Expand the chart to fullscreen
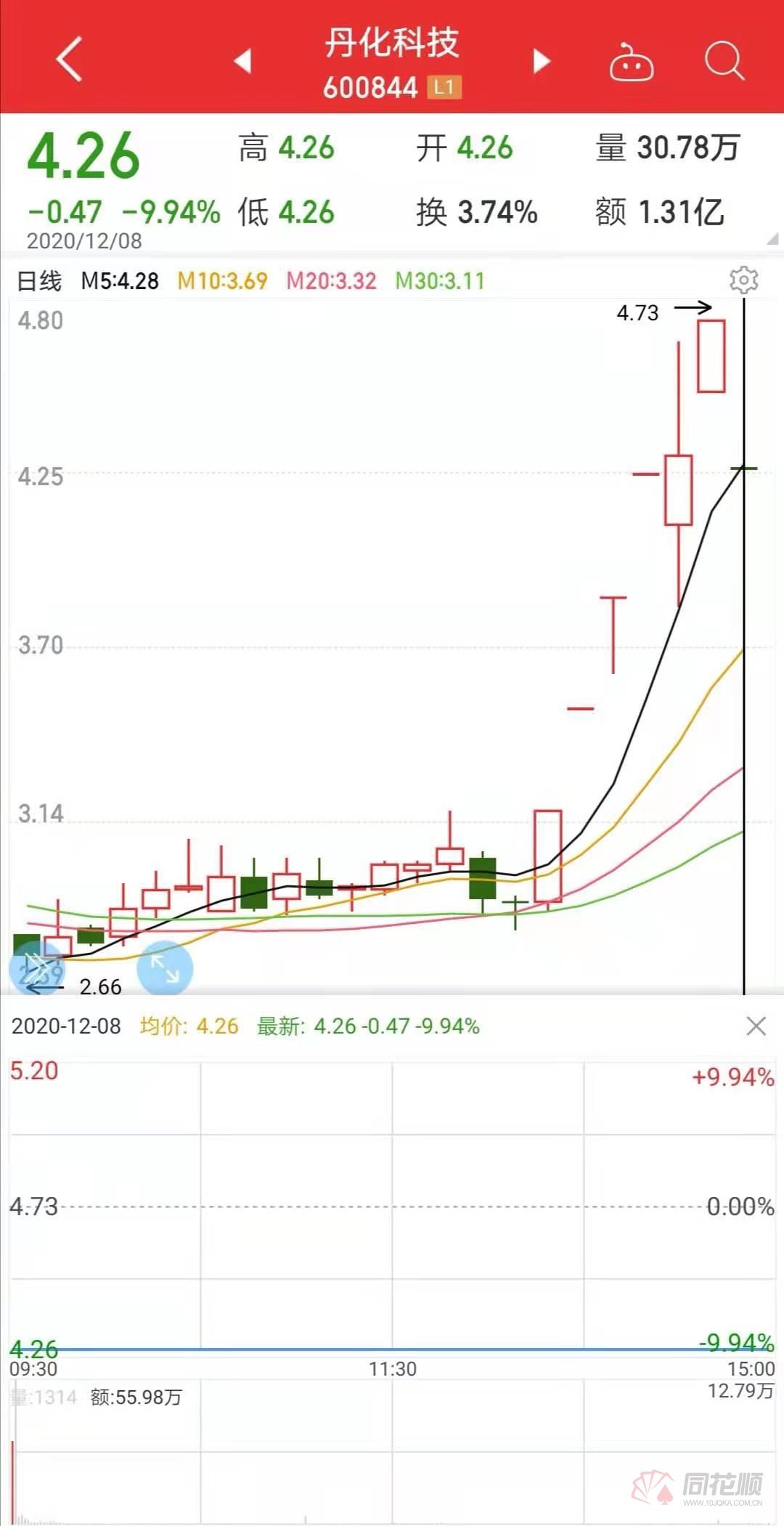Viewport: 784px width, 1526px height. coord(165,968)
